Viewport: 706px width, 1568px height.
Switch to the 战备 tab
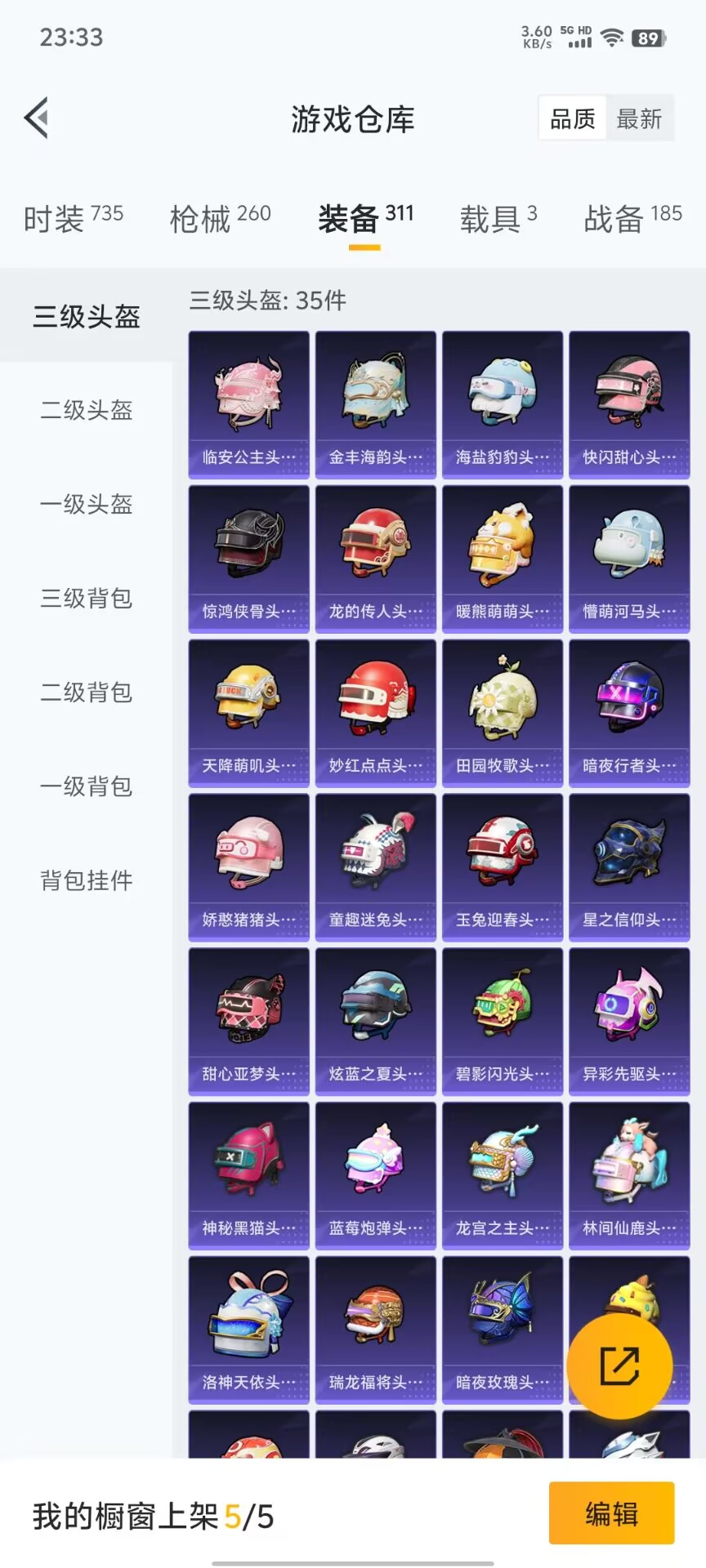pyautogui.click(x=632, y=218)
